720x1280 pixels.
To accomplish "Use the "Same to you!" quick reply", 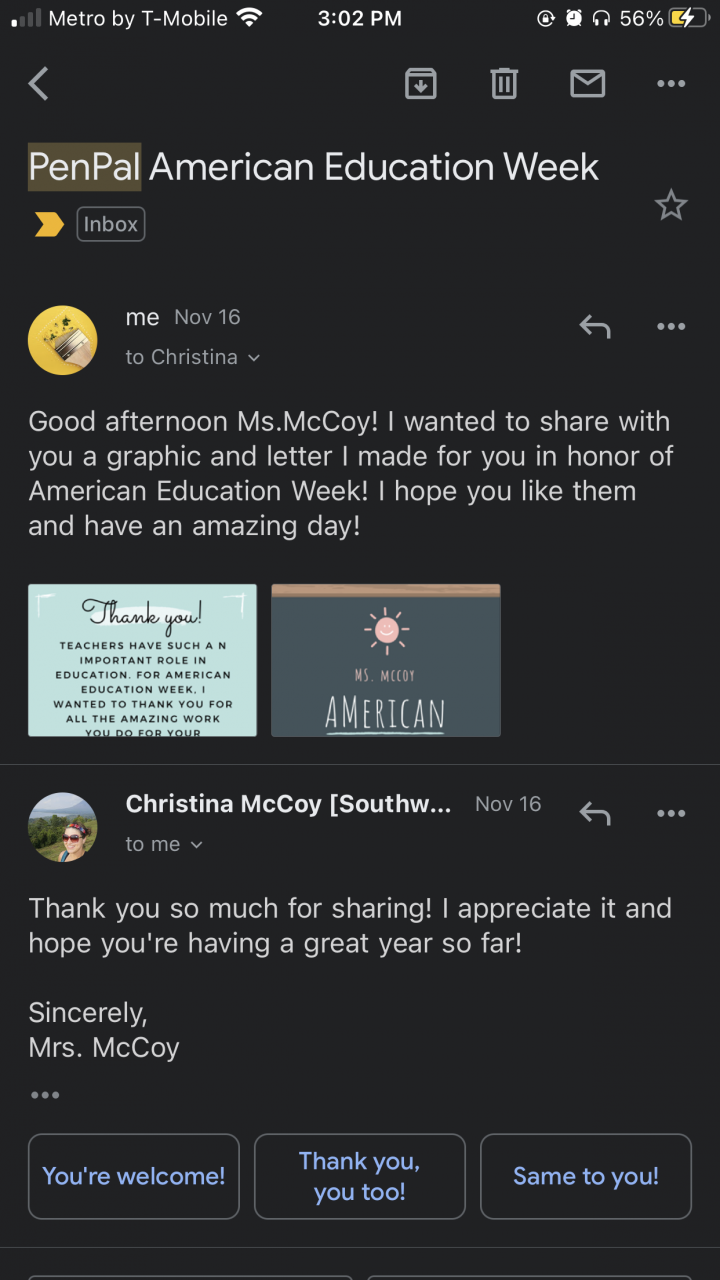I will coord(586,1176).
